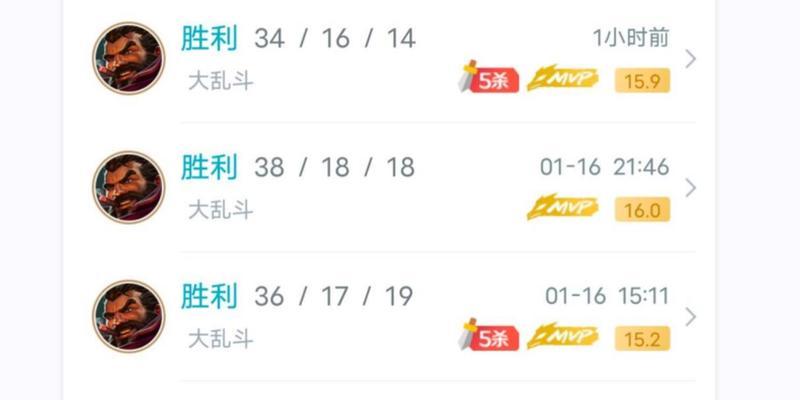Open the 38 / 18 / 18 match record
Screen dimensions: 800x400
point(400,187)
